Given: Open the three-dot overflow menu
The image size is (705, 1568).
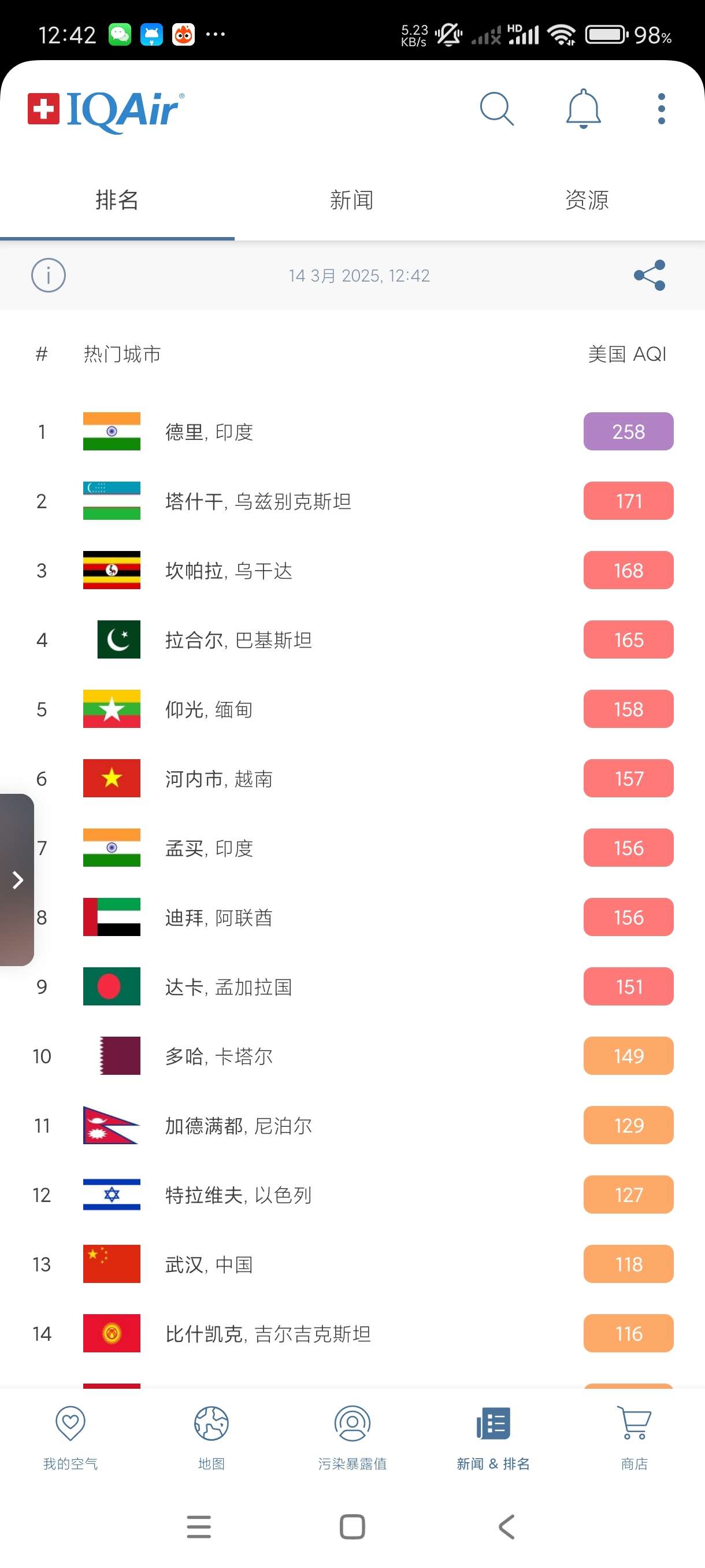Looking at the screenshot, I should (x=661, y=109).
